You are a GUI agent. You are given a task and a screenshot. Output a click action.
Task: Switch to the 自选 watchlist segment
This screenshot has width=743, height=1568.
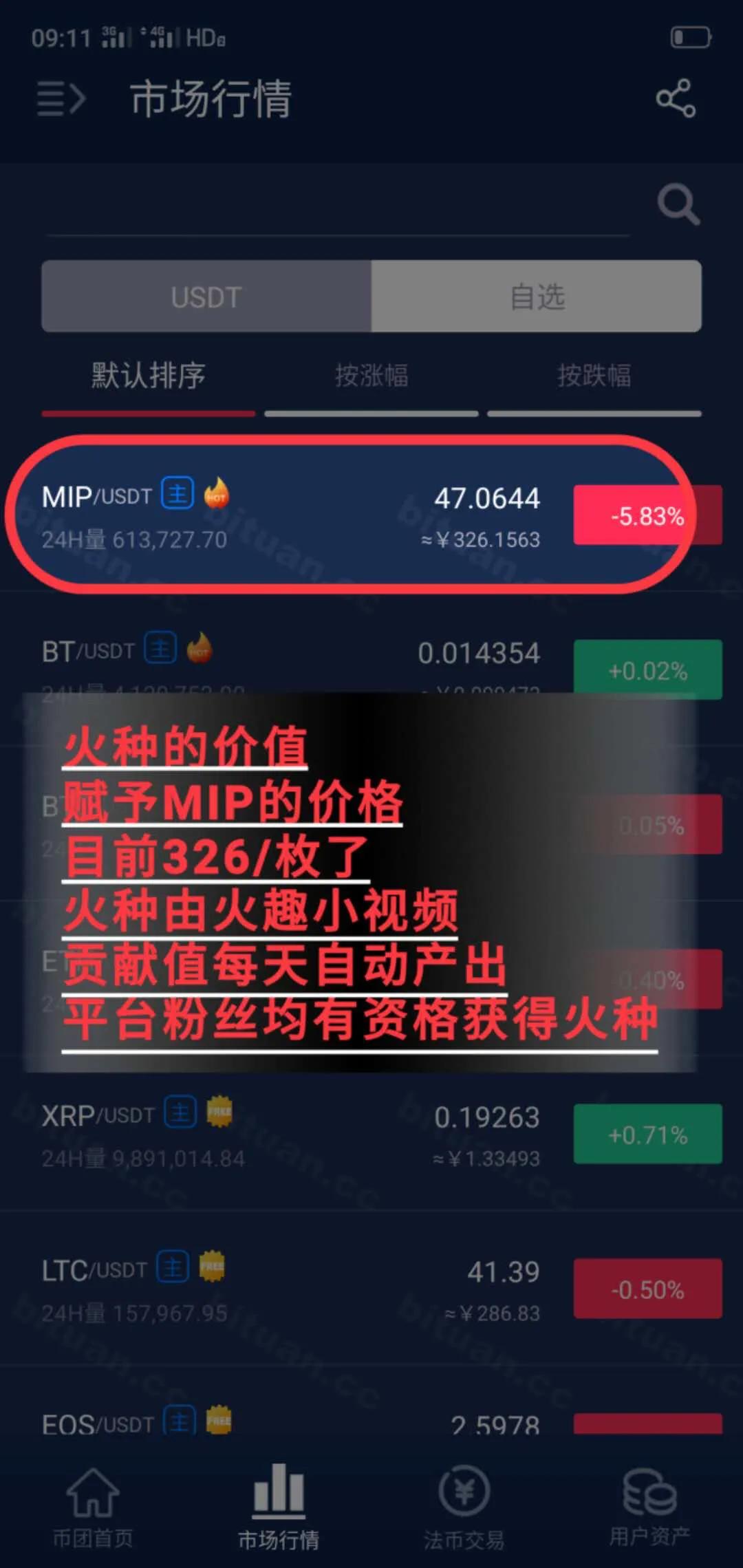(537, 297)
